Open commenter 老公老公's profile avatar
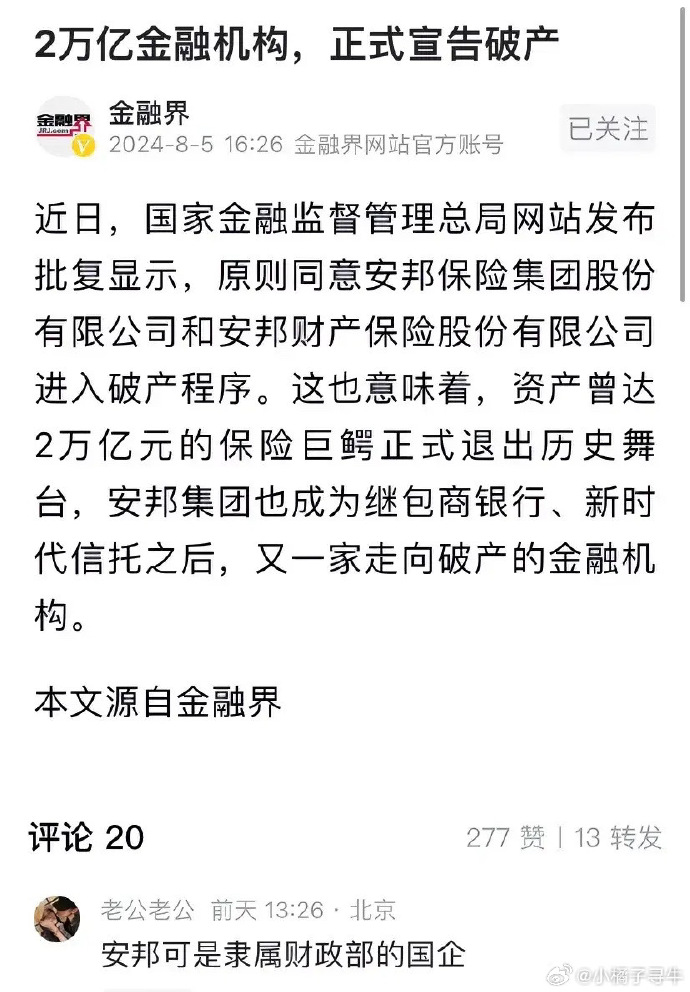690x992 pixels. coord(57,919)
